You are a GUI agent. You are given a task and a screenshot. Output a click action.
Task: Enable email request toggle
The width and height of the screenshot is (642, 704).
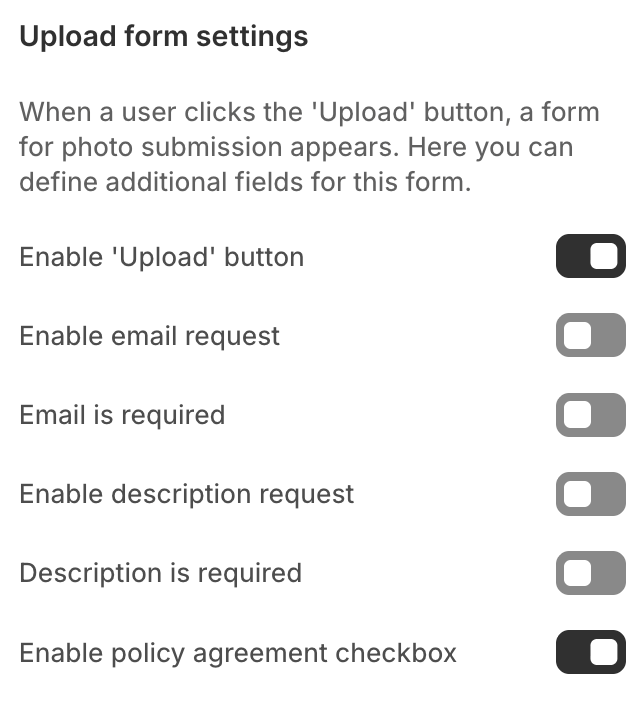pos(590,336)
